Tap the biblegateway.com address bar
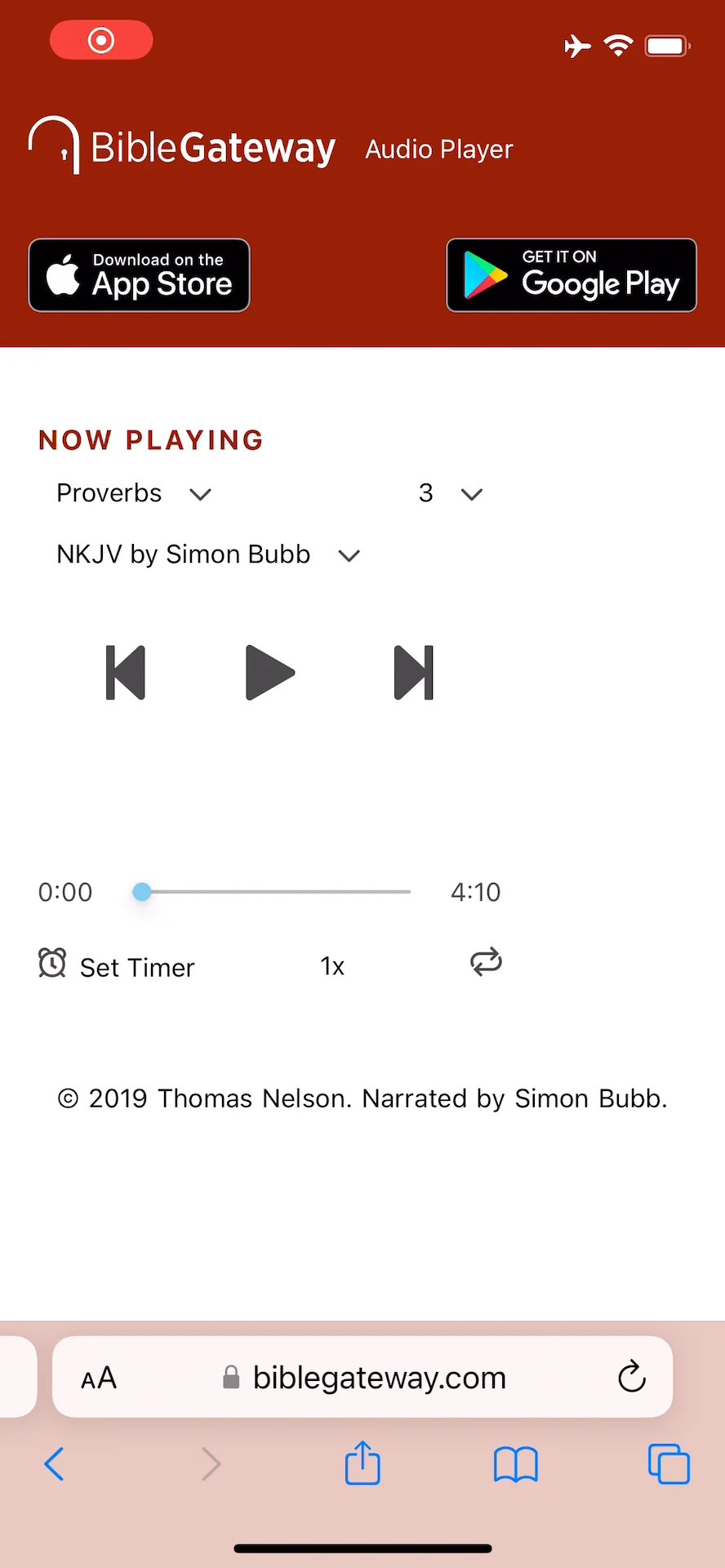 pyautogui.click(x=362, y=1377)
